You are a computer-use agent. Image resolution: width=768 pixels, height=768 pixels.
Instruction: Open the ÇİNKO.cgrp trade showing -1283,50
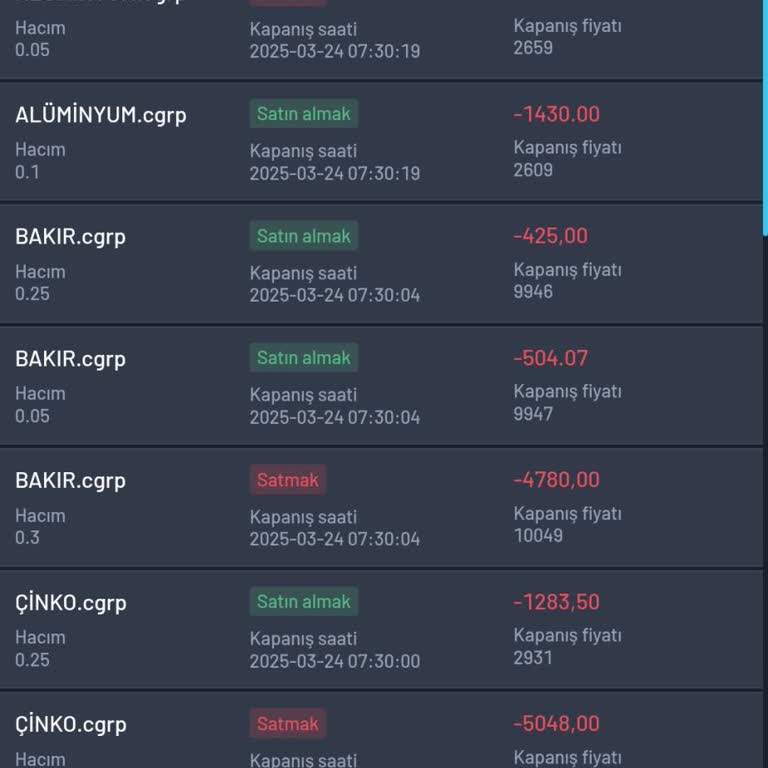[380, 630]
